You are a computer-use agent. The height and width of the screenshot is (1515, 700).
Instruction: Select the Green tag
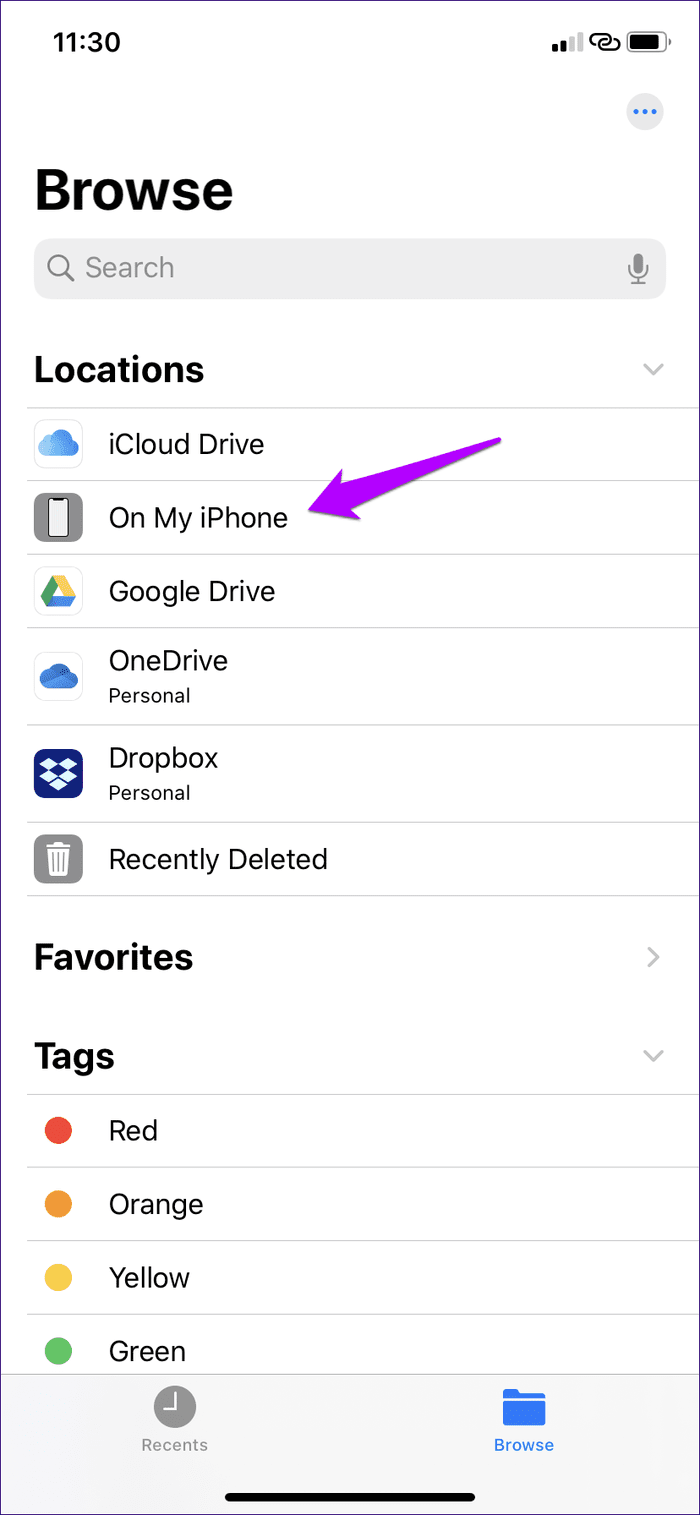point(147,1351)
